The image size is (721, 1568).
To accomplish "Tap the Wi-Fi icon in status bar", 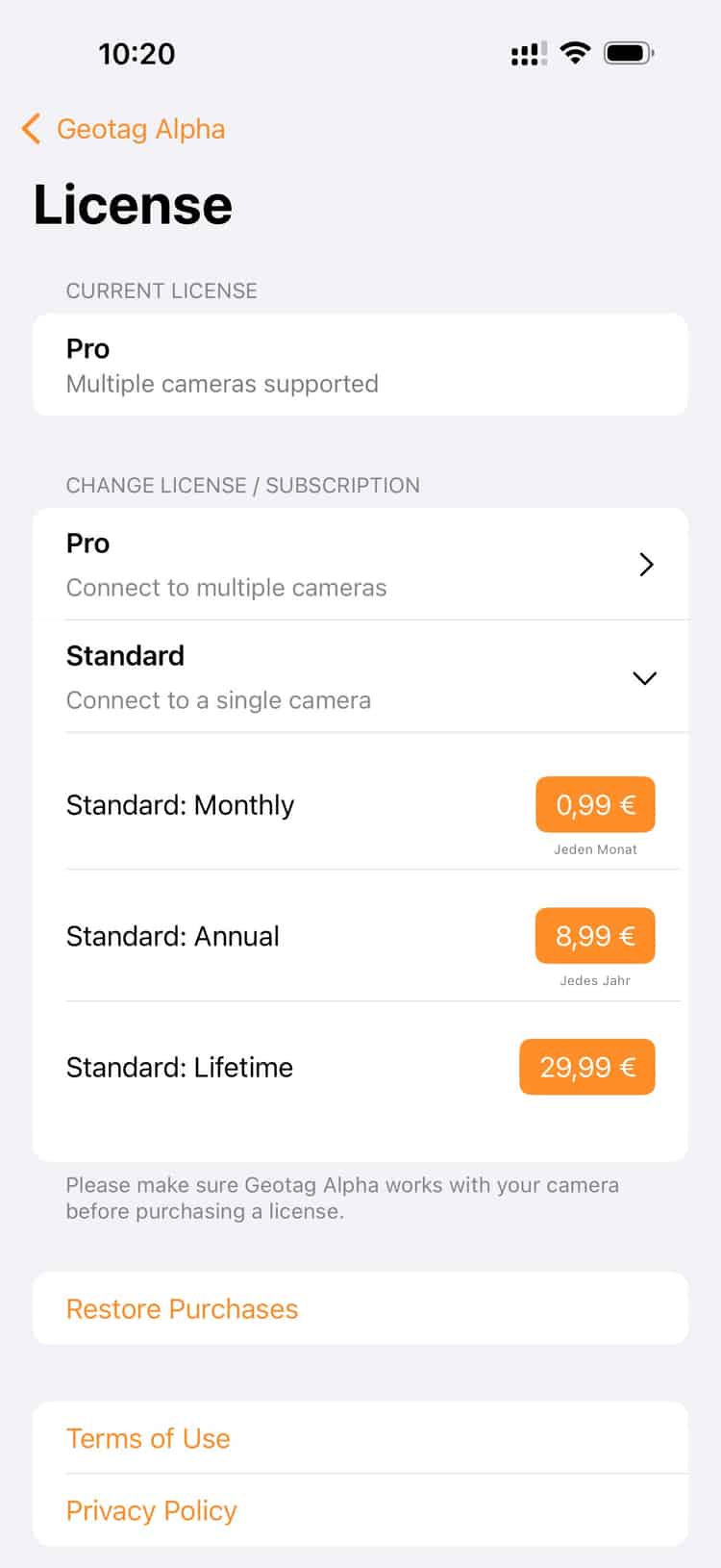I will click(x=574, y=53).
